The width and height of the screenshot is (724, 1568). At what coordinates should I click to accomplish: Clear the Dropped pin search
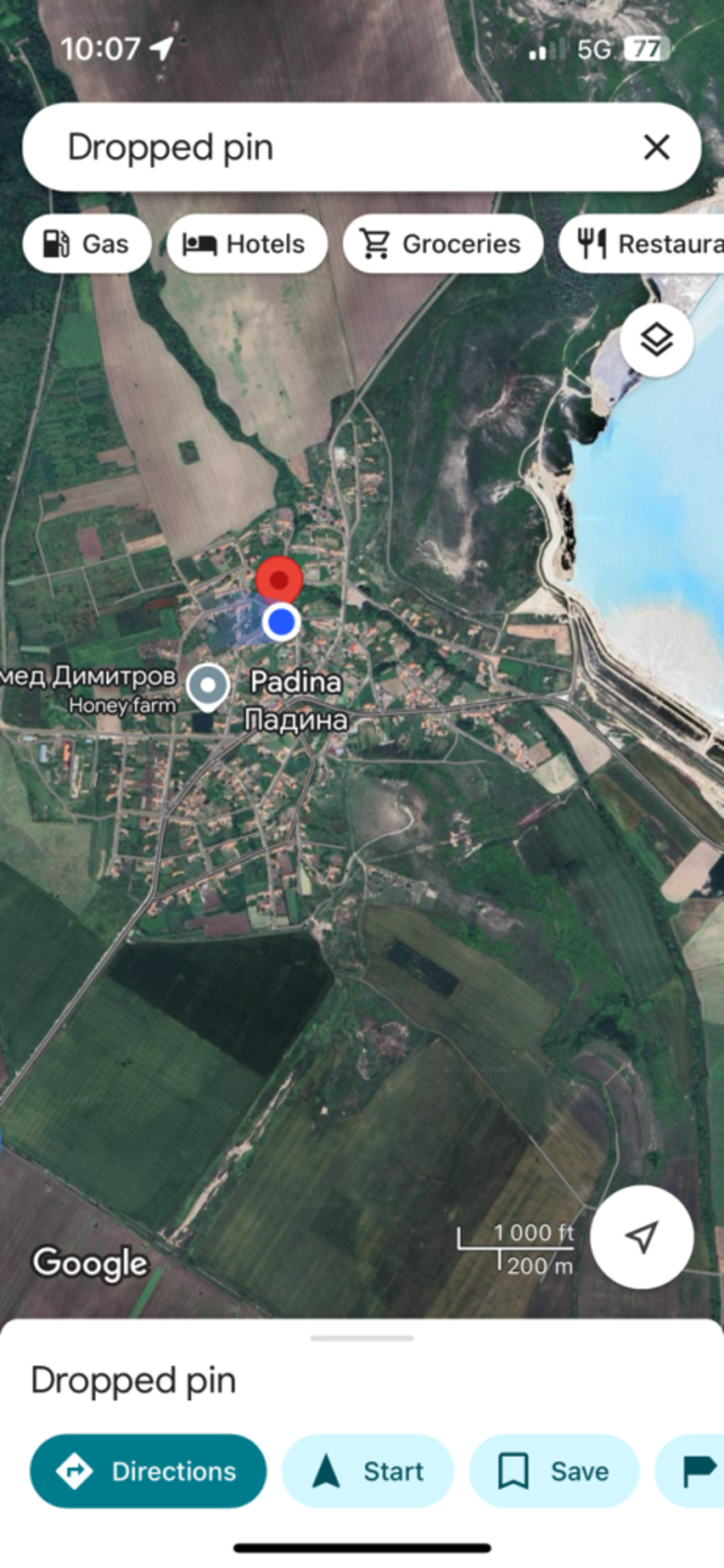[656, 148]
